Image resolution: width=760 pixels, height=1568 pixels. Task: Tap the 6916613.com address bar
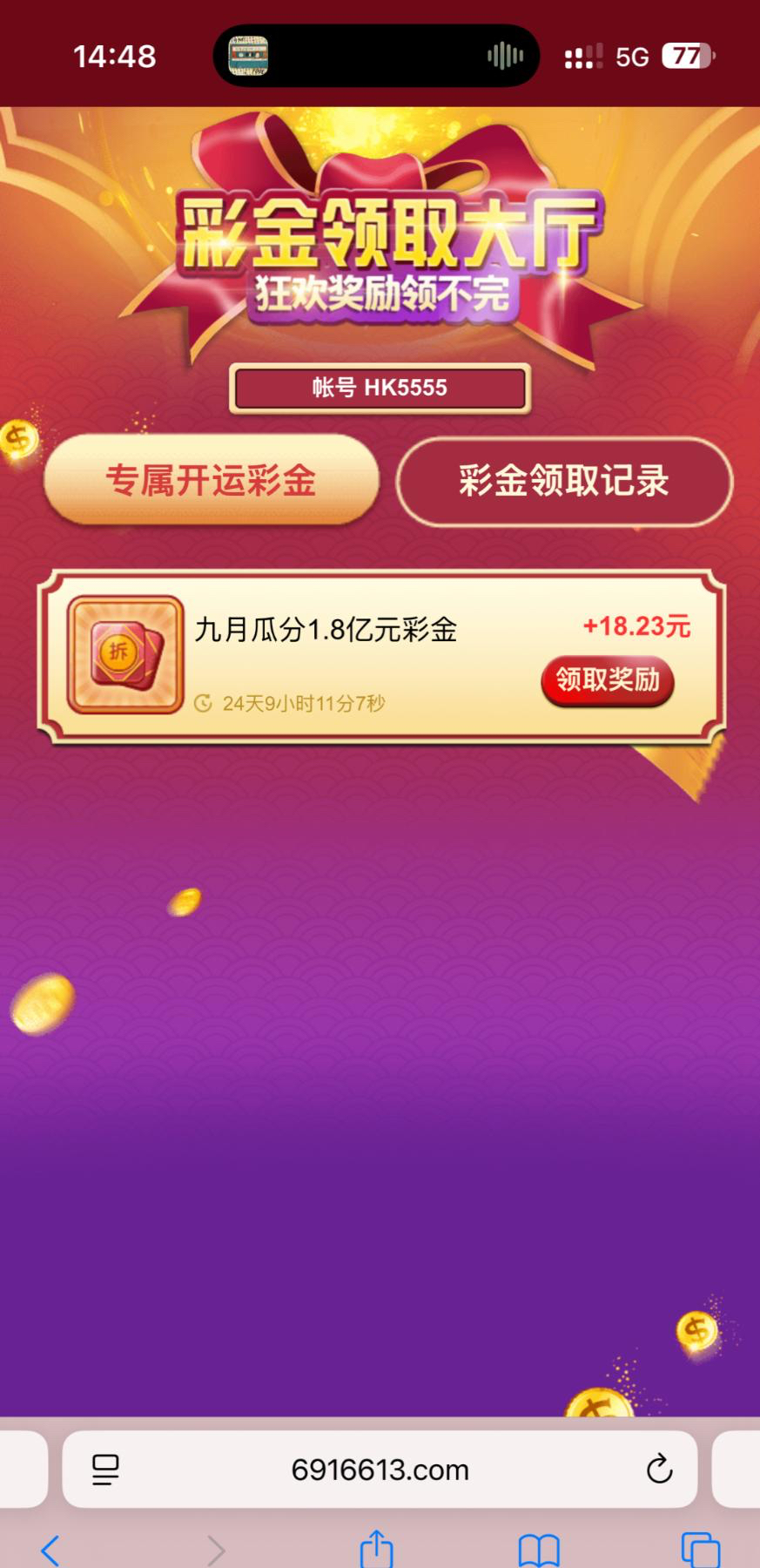380,1470
